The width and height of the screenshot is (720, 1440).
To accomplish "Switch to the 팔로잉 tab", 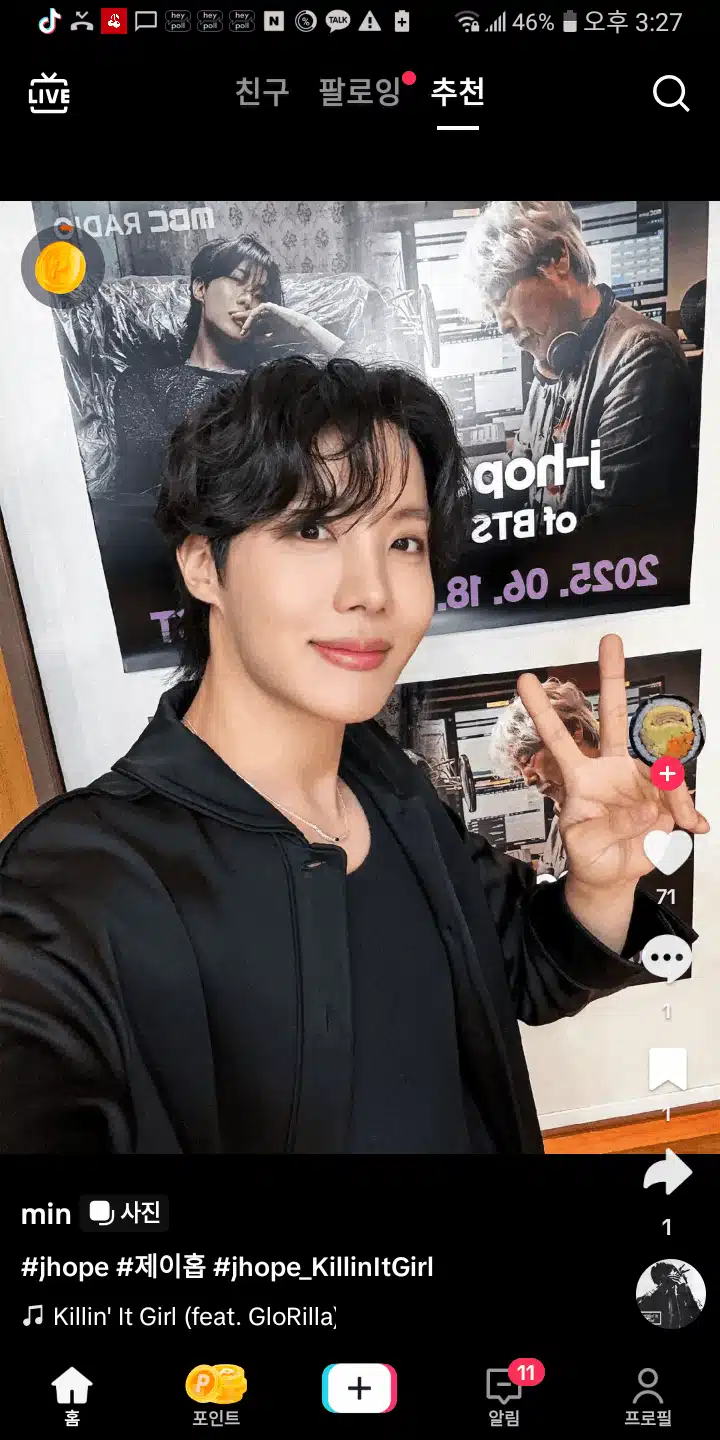I will coord(360,92).
